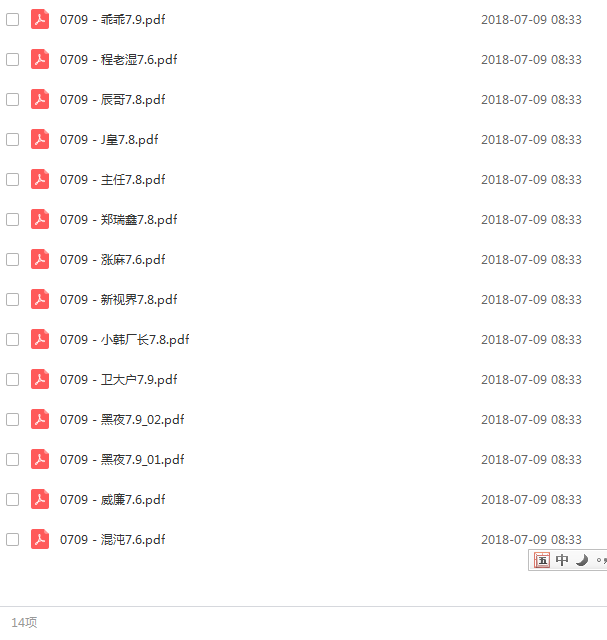The height and width of the screenshot is (640, 607).
Task: Open the file 0709 - 乖乖7.9.pdf
Action: pyautogui.click(x=112, y=19)
